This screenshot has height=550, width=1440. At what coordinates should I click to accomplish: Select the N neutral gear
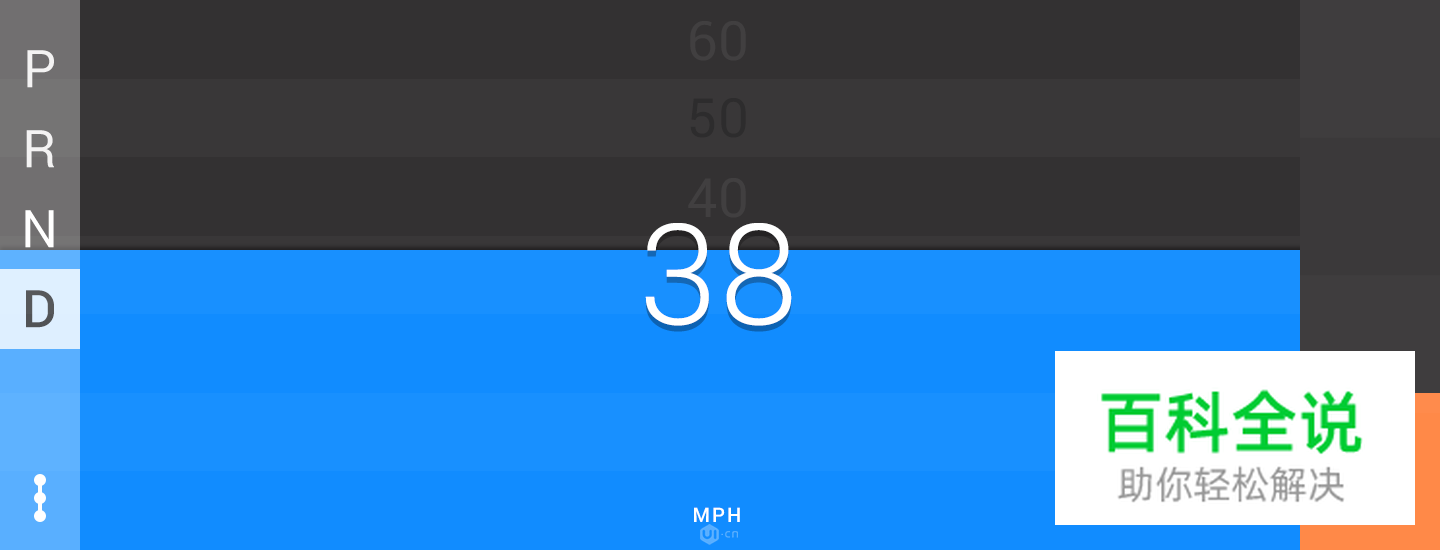(x=39, y=230)
